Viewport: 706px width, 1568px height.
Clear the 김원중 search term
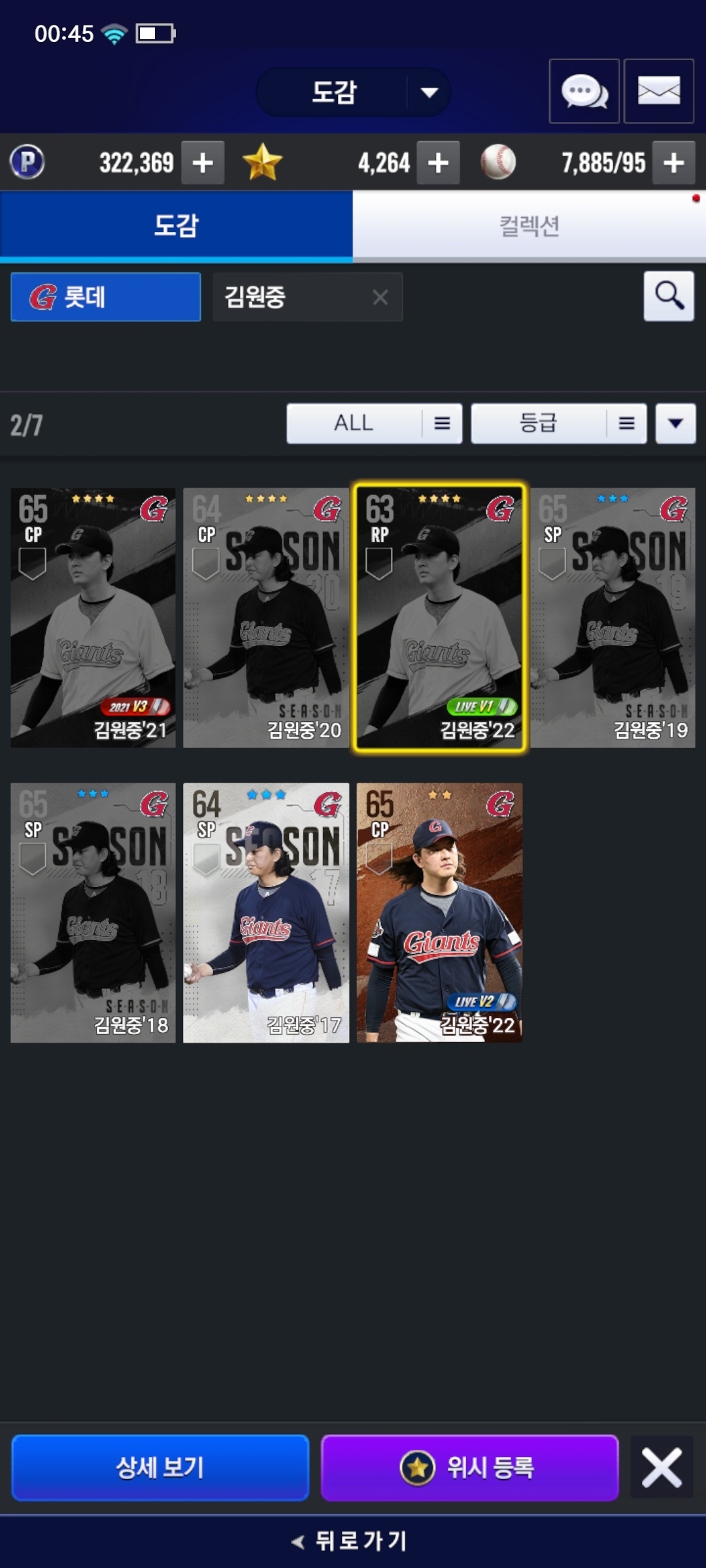380,297
